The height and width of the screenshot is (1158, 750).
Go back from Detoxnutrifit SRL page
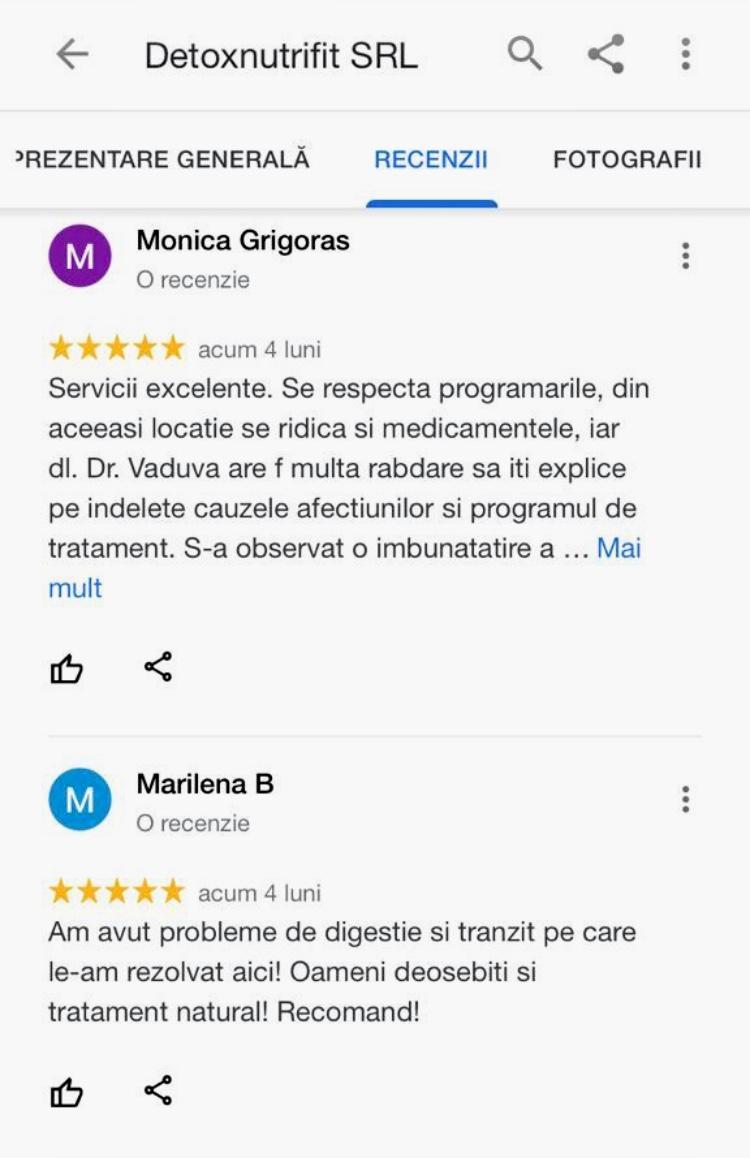(x=72, y=55)
